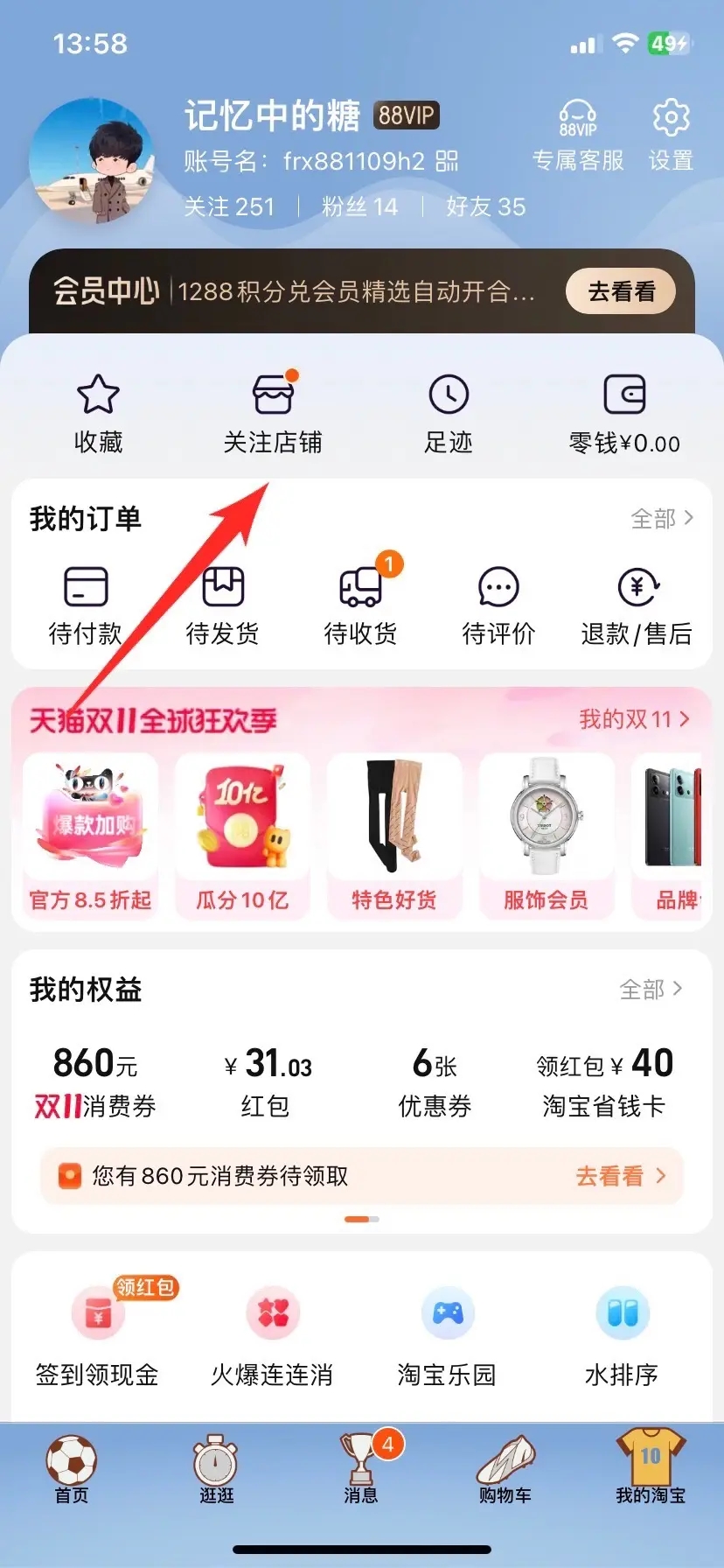
Task: Open 待收货 orders
Action: click(x=360, y=605)
